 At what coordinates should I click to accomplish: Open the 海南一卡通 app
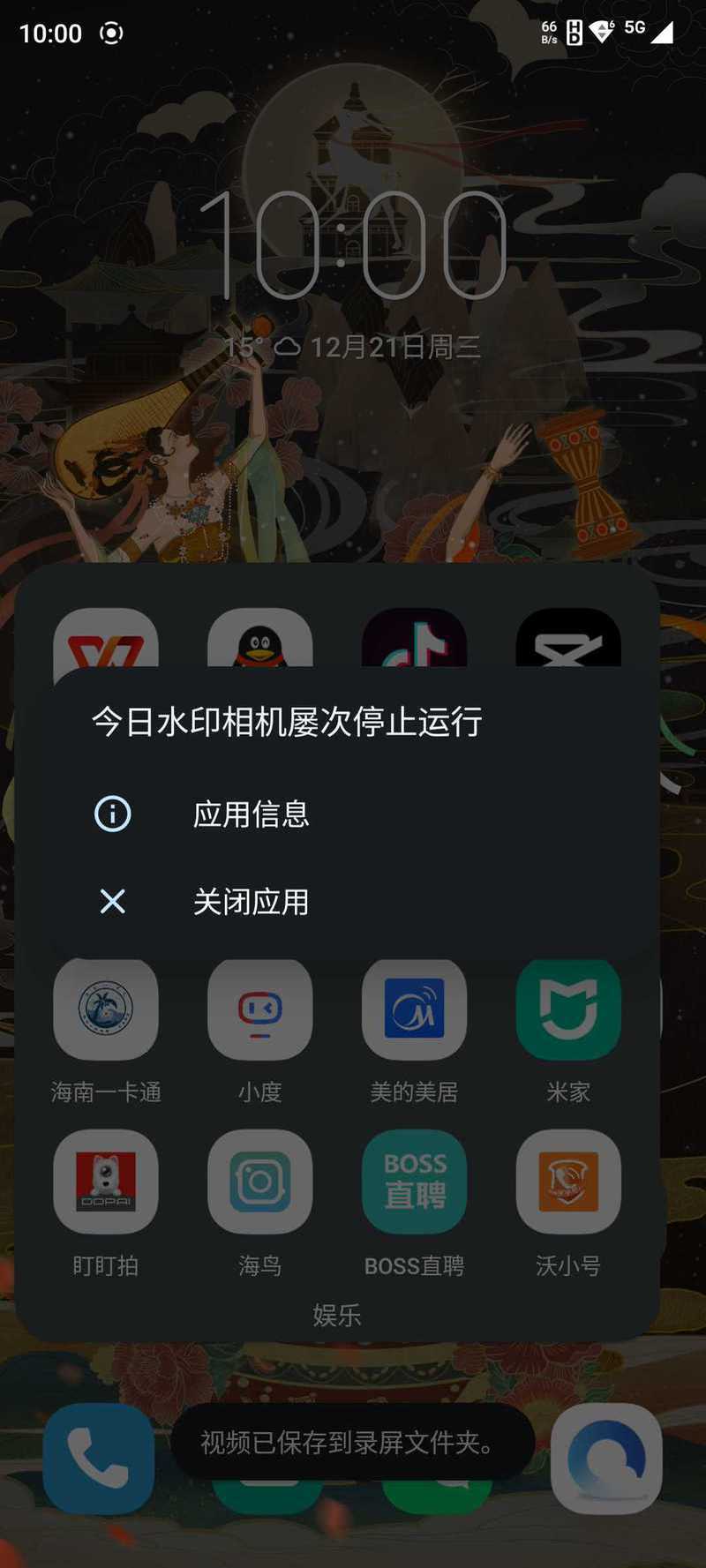(x=106, y=1009)
